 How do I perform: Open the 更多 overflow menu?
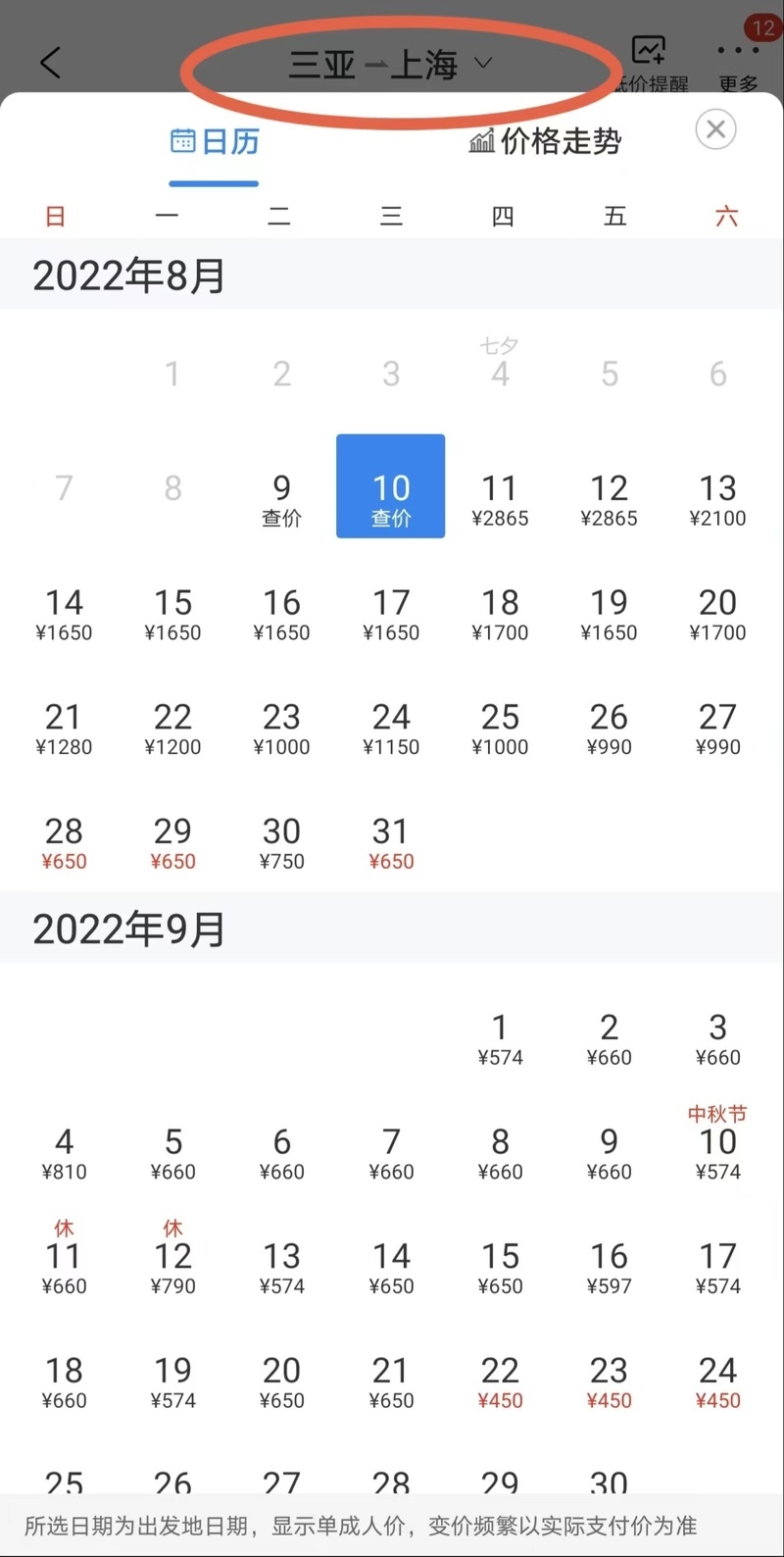point(738,65)
